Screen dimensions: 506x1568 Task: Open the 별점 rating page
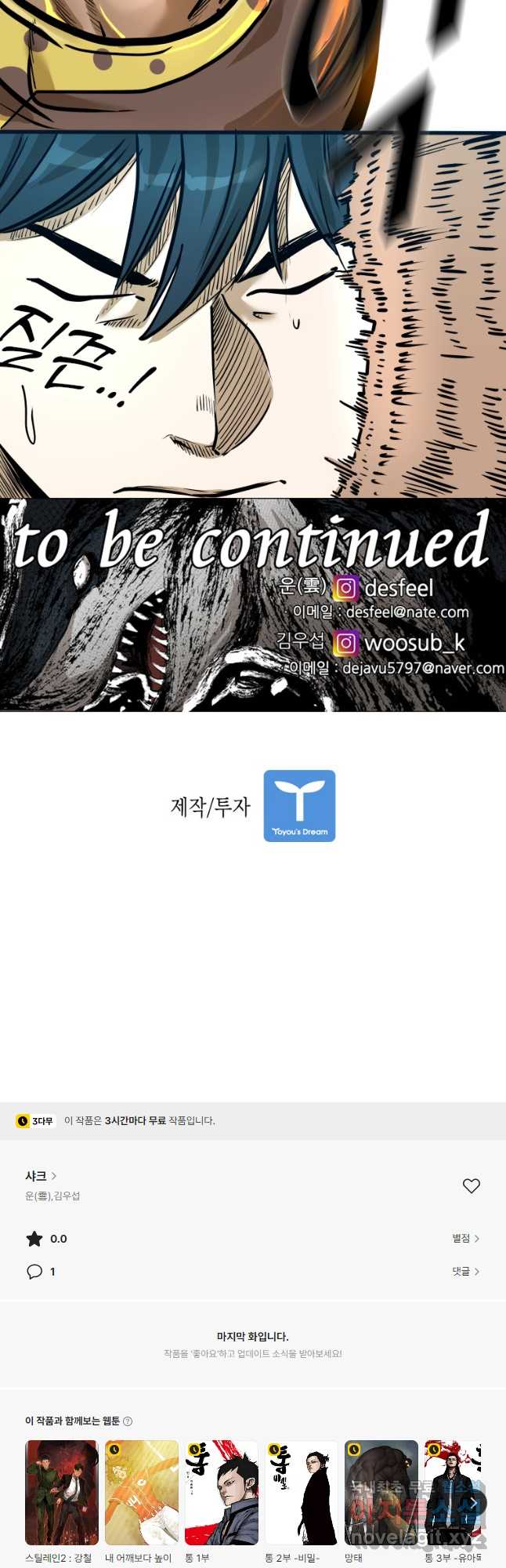tap(465, 1239)
